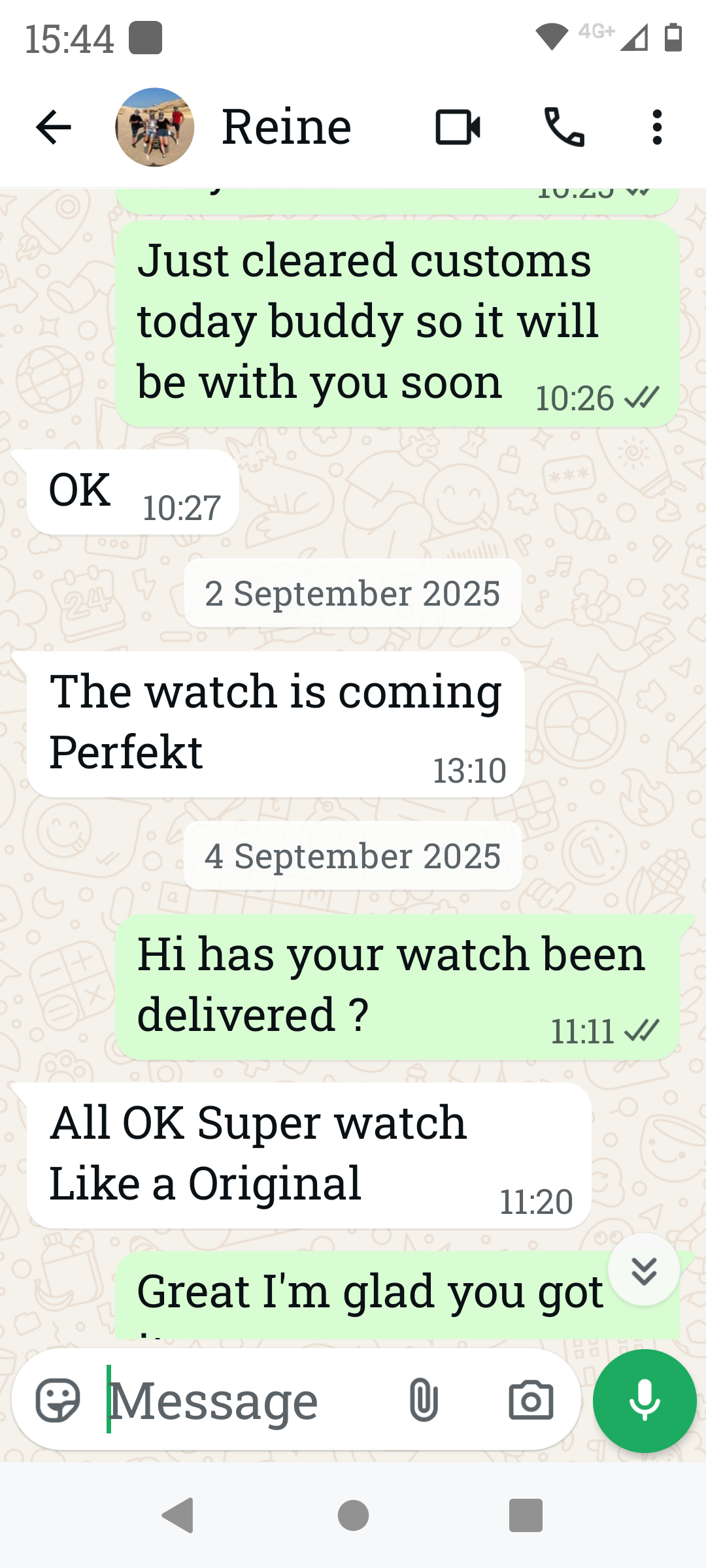Tap the system home button
Screen dimensions: 706x1568
coord(353,1515)
